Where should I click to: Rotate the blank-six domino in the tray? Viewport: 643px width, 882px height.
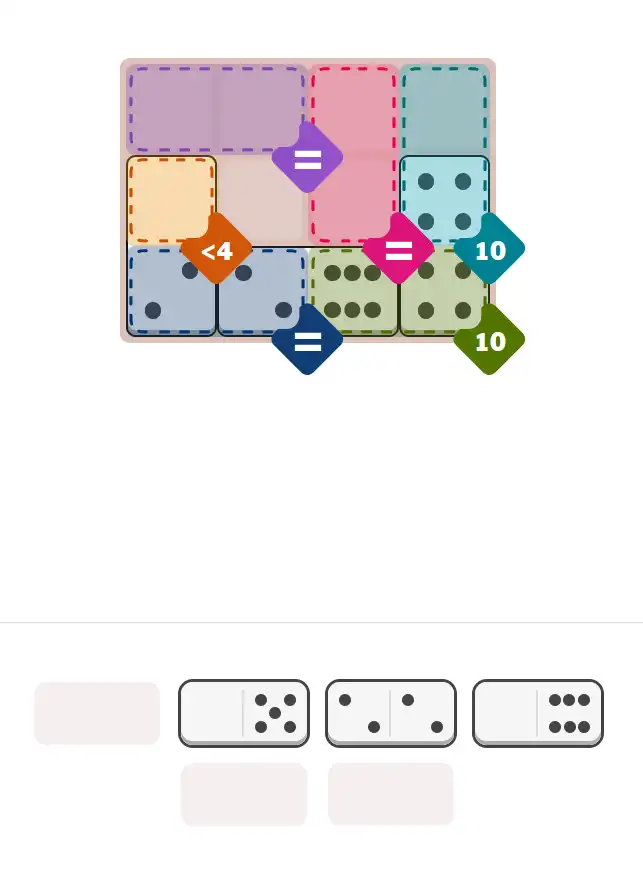pyautogui.click(x=538, y=713)
